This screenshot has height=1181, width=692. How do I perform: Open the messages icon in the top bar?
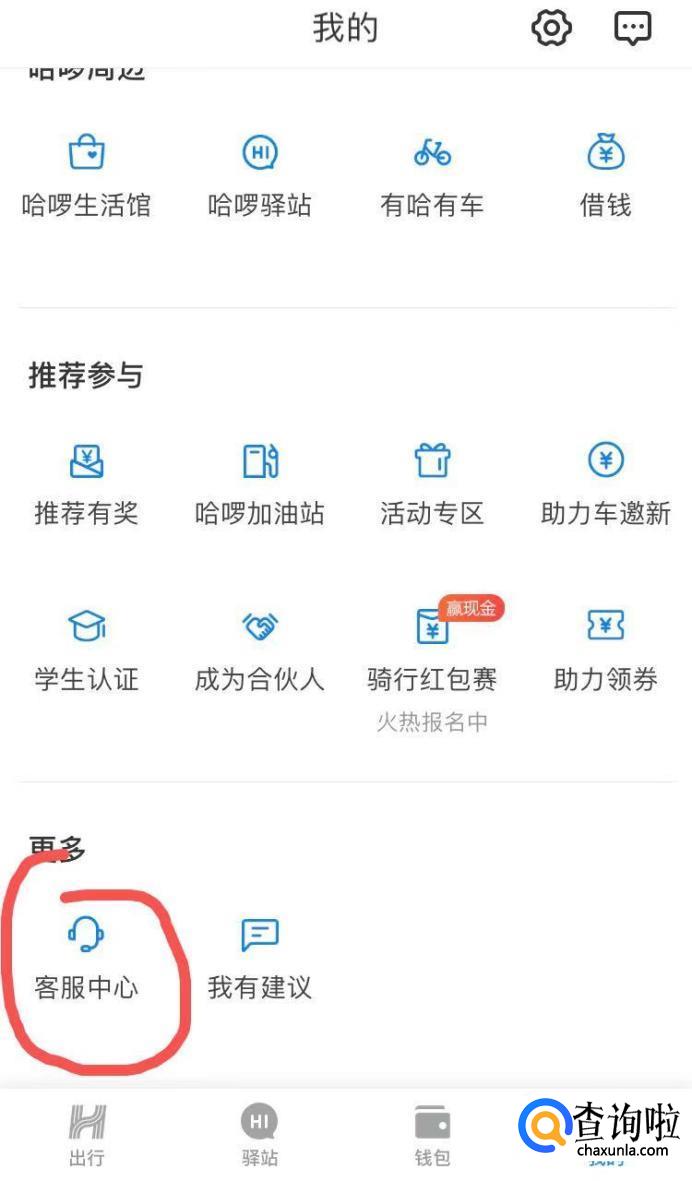point(632,28)
